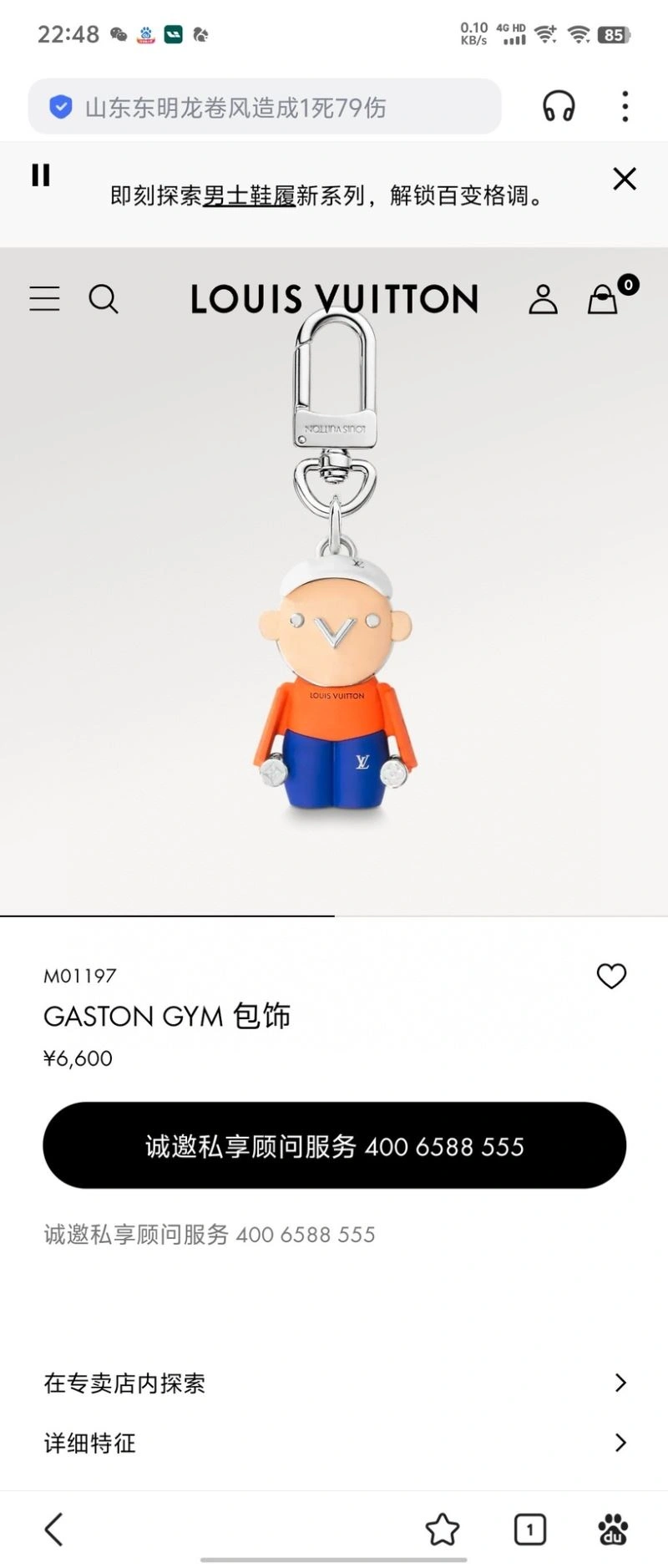Open the browser tabs switcher
The height and width of the screenshot is (1568, 668).
[x=530, y=1530]
